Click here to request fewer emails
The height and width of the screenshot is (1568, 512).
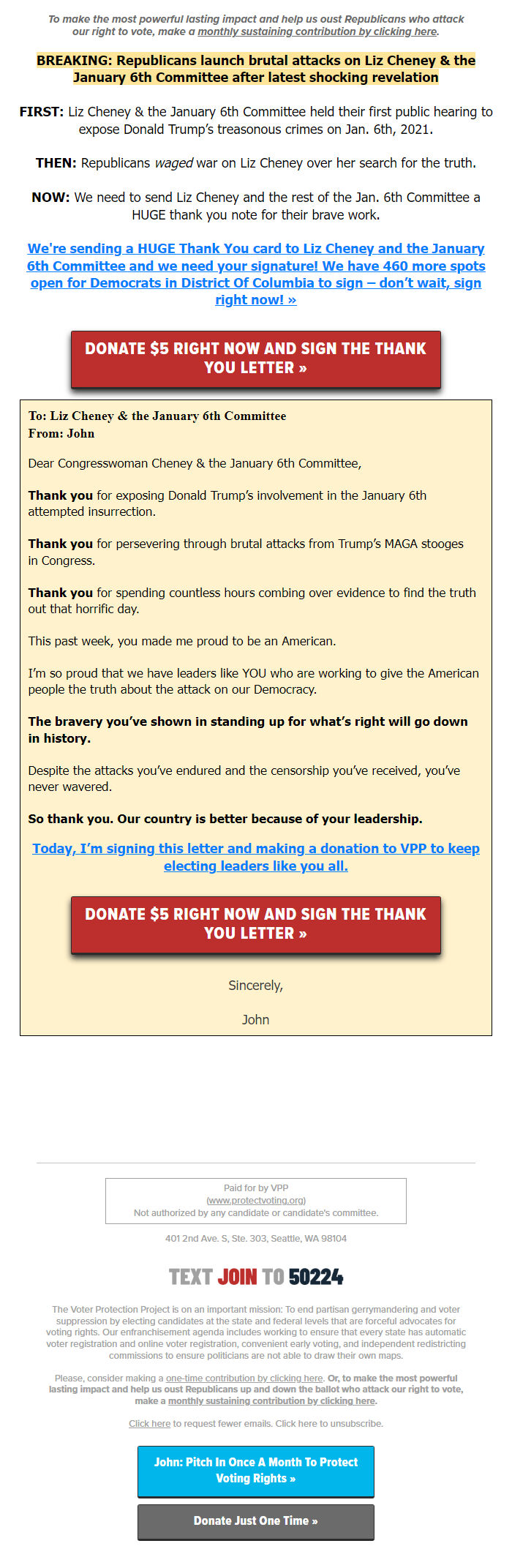point(149,1423)
